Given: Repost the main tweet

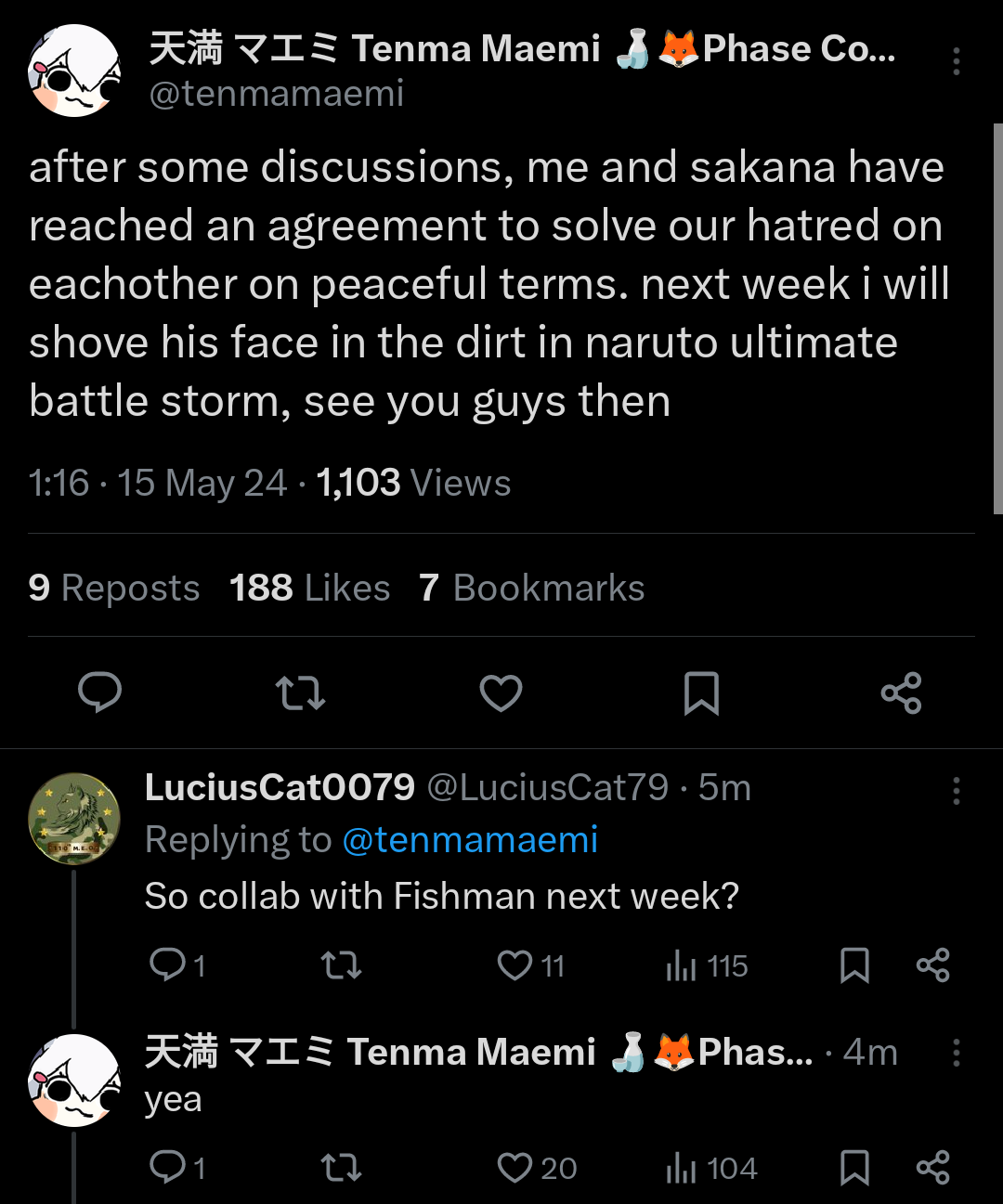Looking at the screenshot, I should (300, 693).
